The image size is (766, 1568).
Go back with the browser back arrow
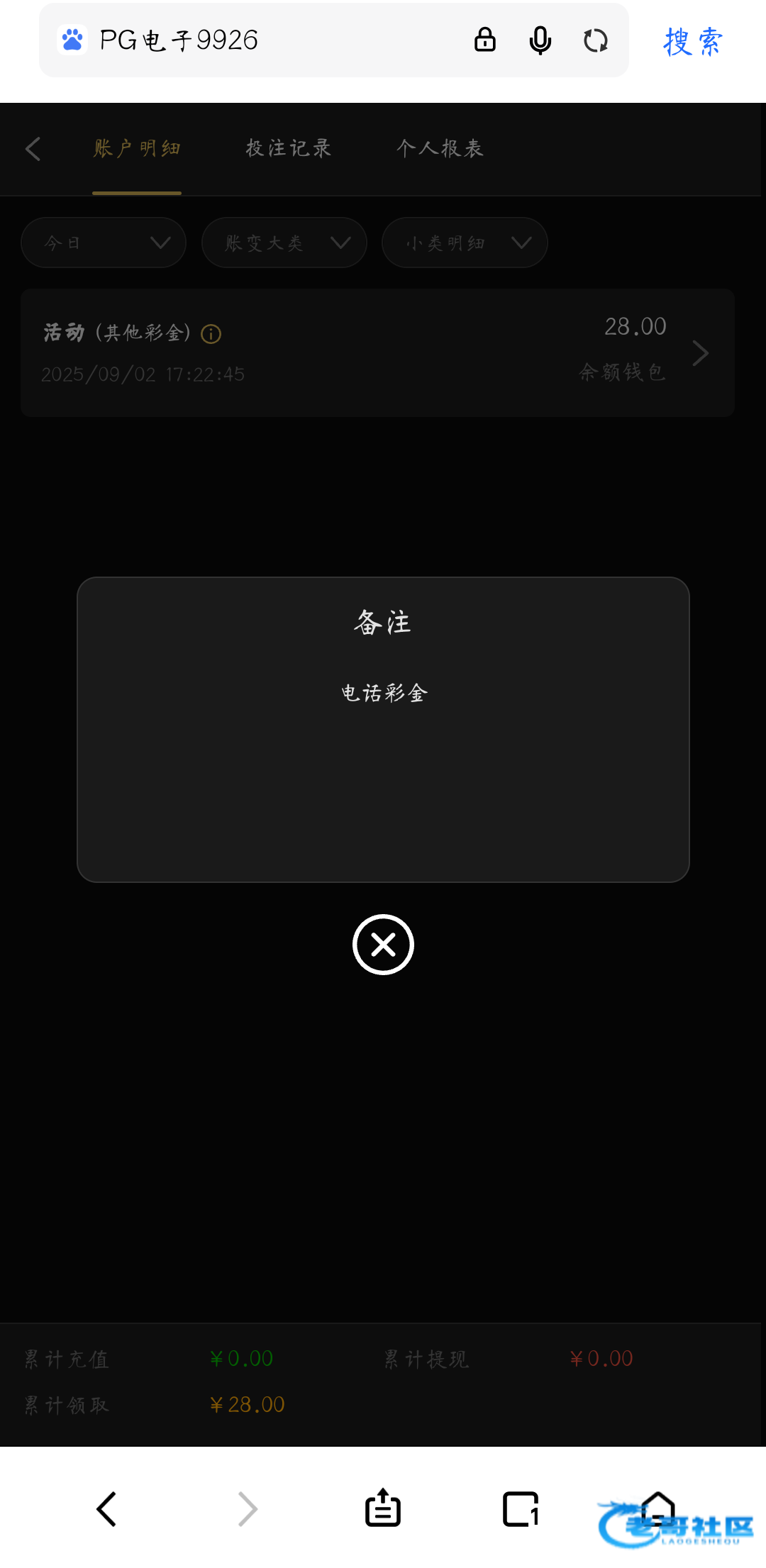(106, 1508)
